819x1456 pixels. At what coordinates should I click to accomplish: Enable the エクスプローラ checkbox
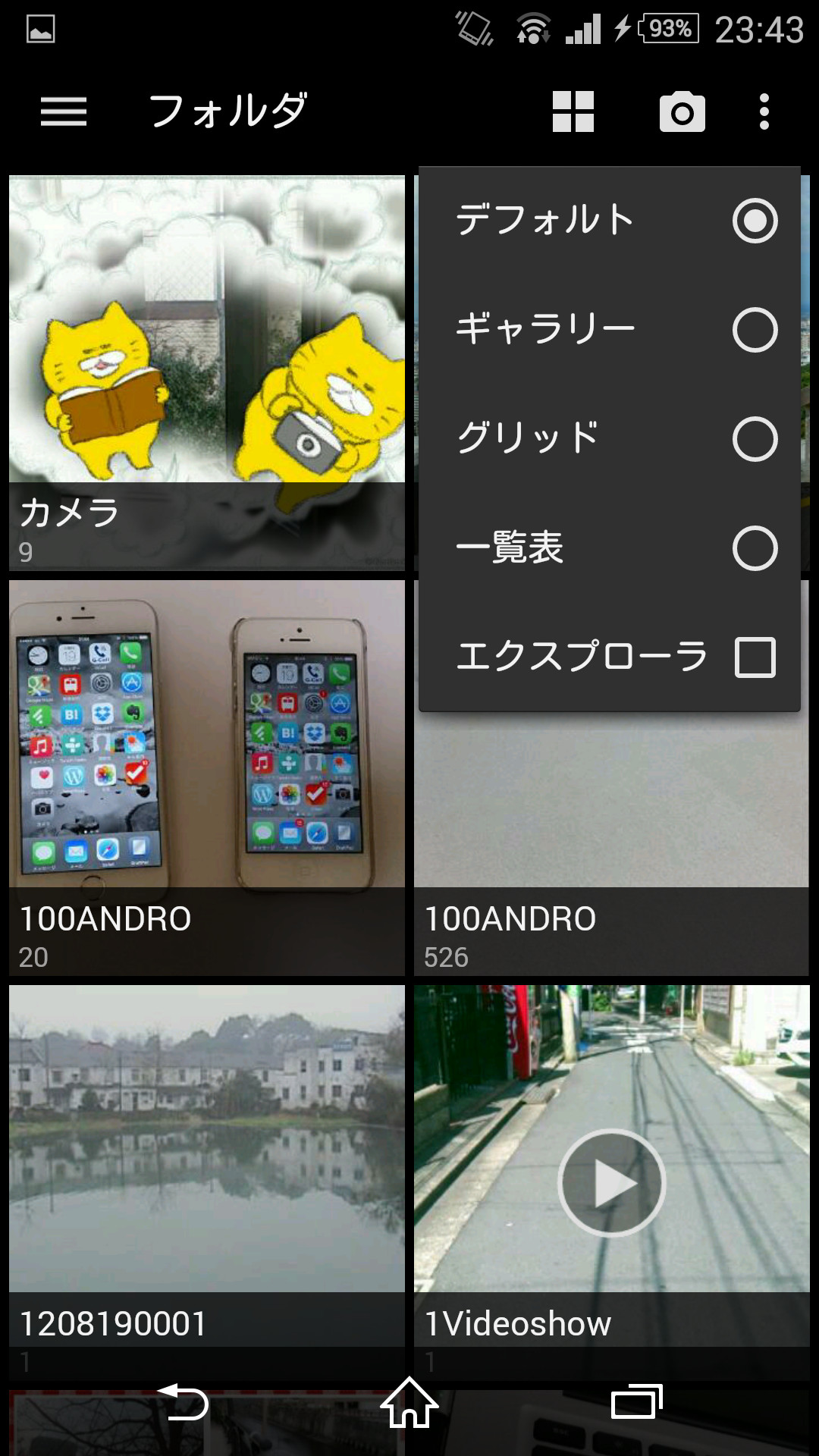(755, 657)
